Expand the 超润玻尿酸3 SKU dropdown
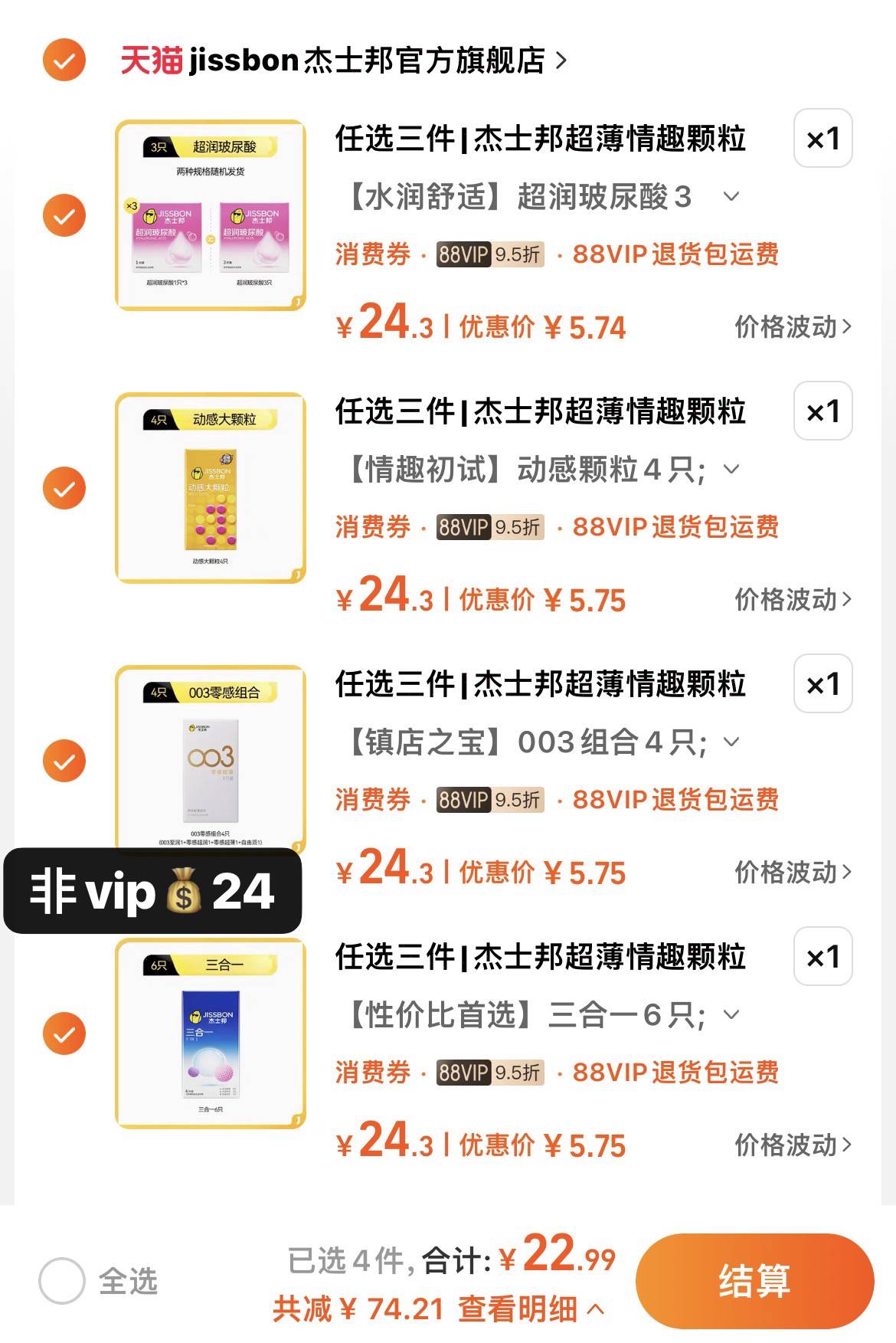896x1343 pixels. coord(733,198)
